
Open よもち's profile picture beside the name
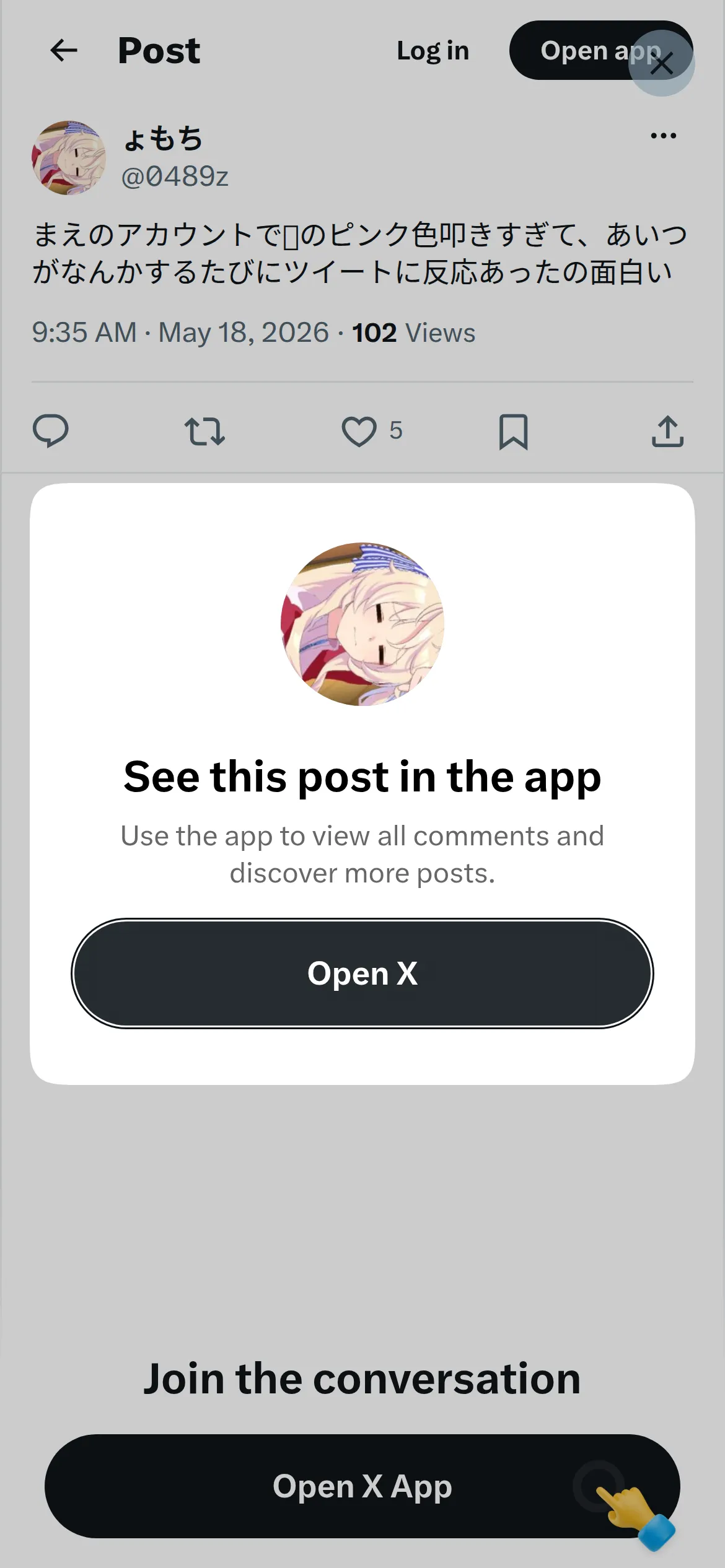click(x=69, y=158)
